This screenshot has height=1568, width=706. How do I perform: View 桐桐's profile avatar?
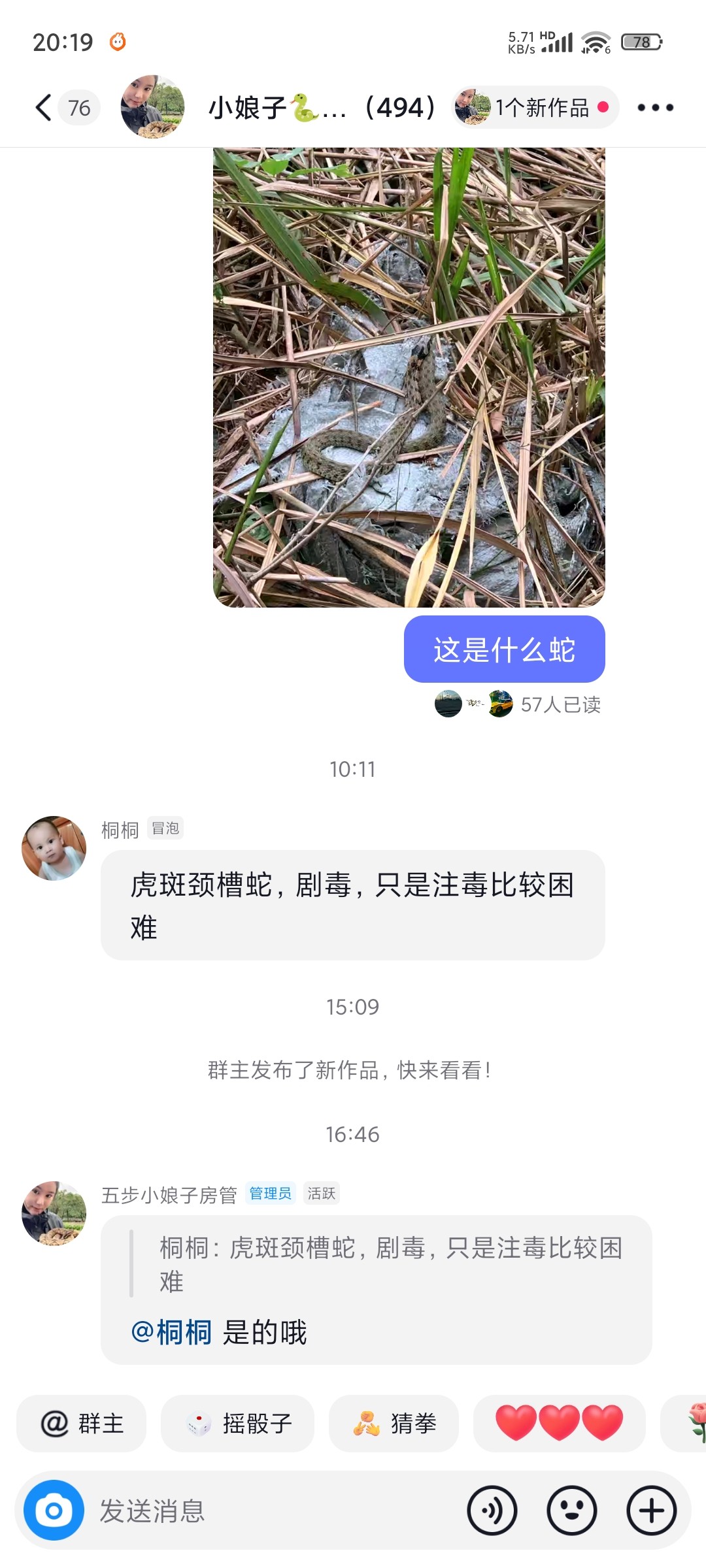pyautogui.click(x=54, y=848)
